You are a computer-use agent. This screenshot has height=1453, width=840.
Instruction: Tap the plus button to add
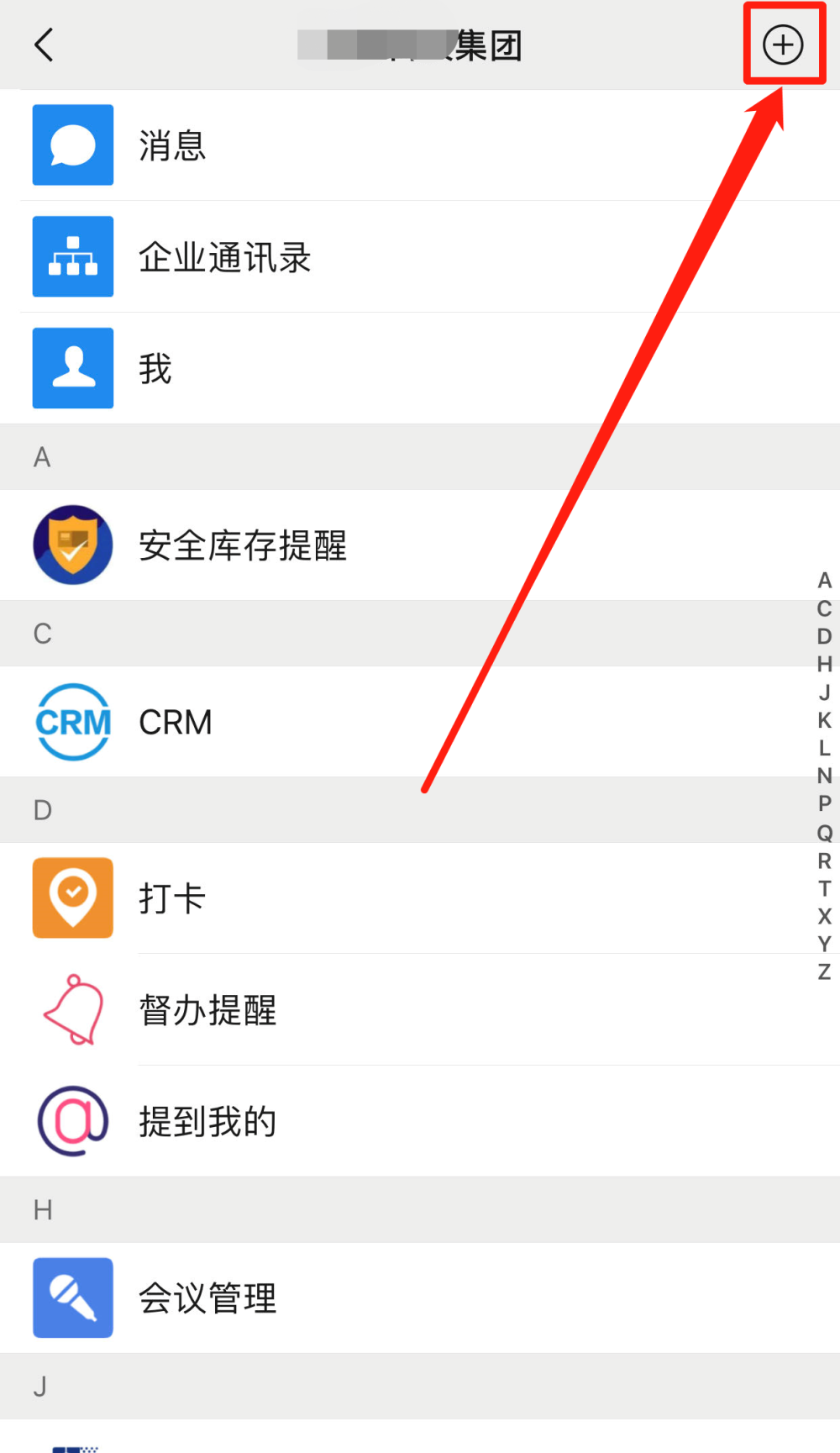click(783, 45)
